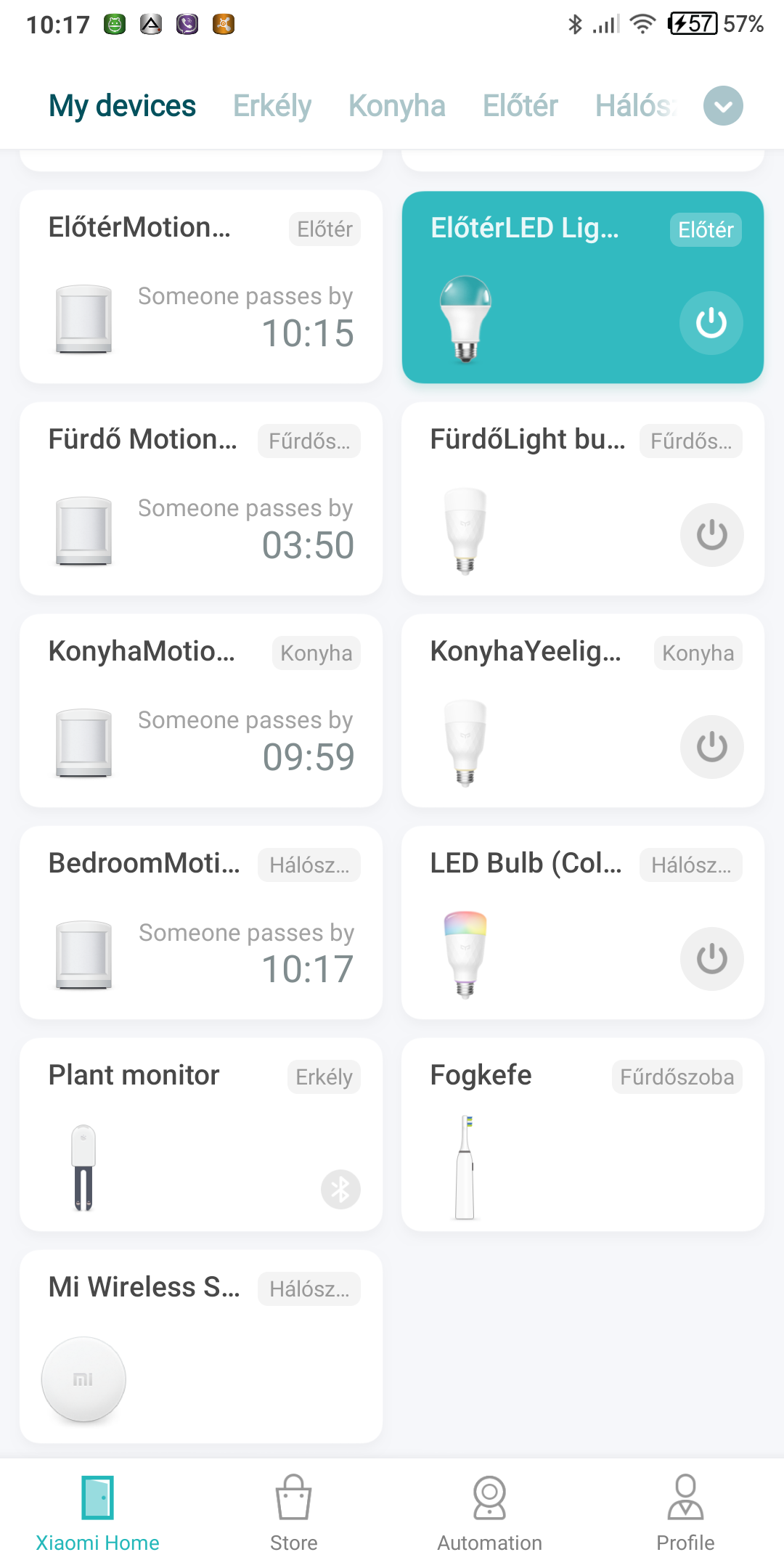This screenshot has width=784, height=1568.
Task: Switch to the Erkély room tab
Action: (272, 106)
